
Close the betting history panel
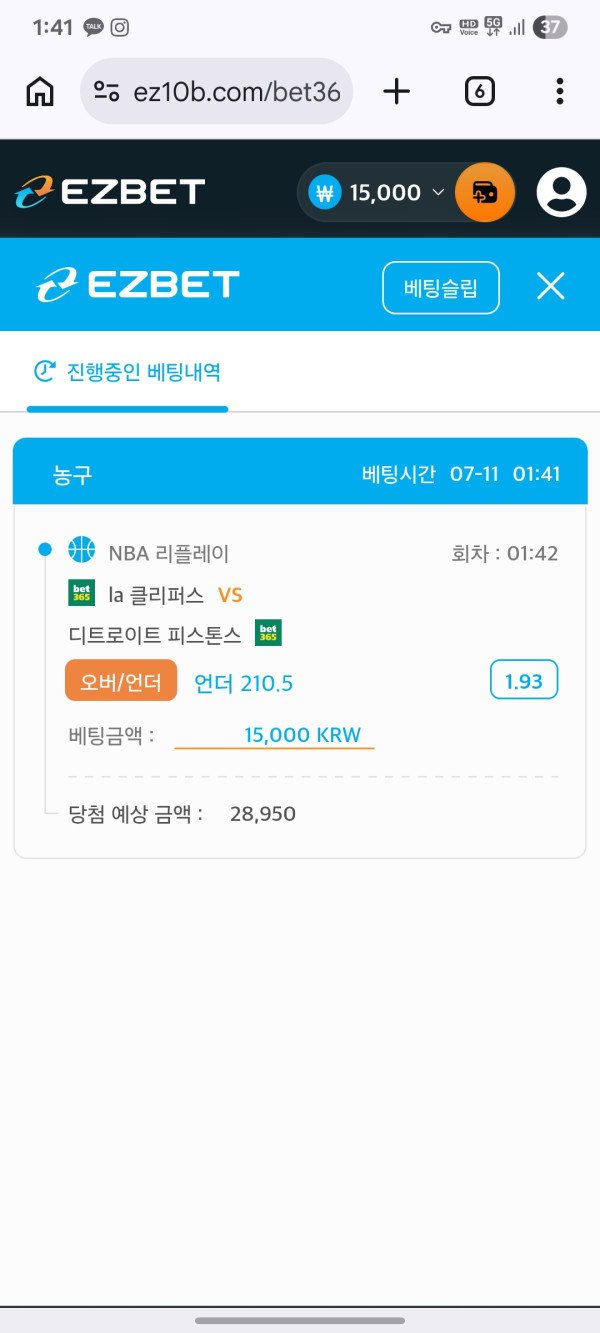click(x=551, y=287)
